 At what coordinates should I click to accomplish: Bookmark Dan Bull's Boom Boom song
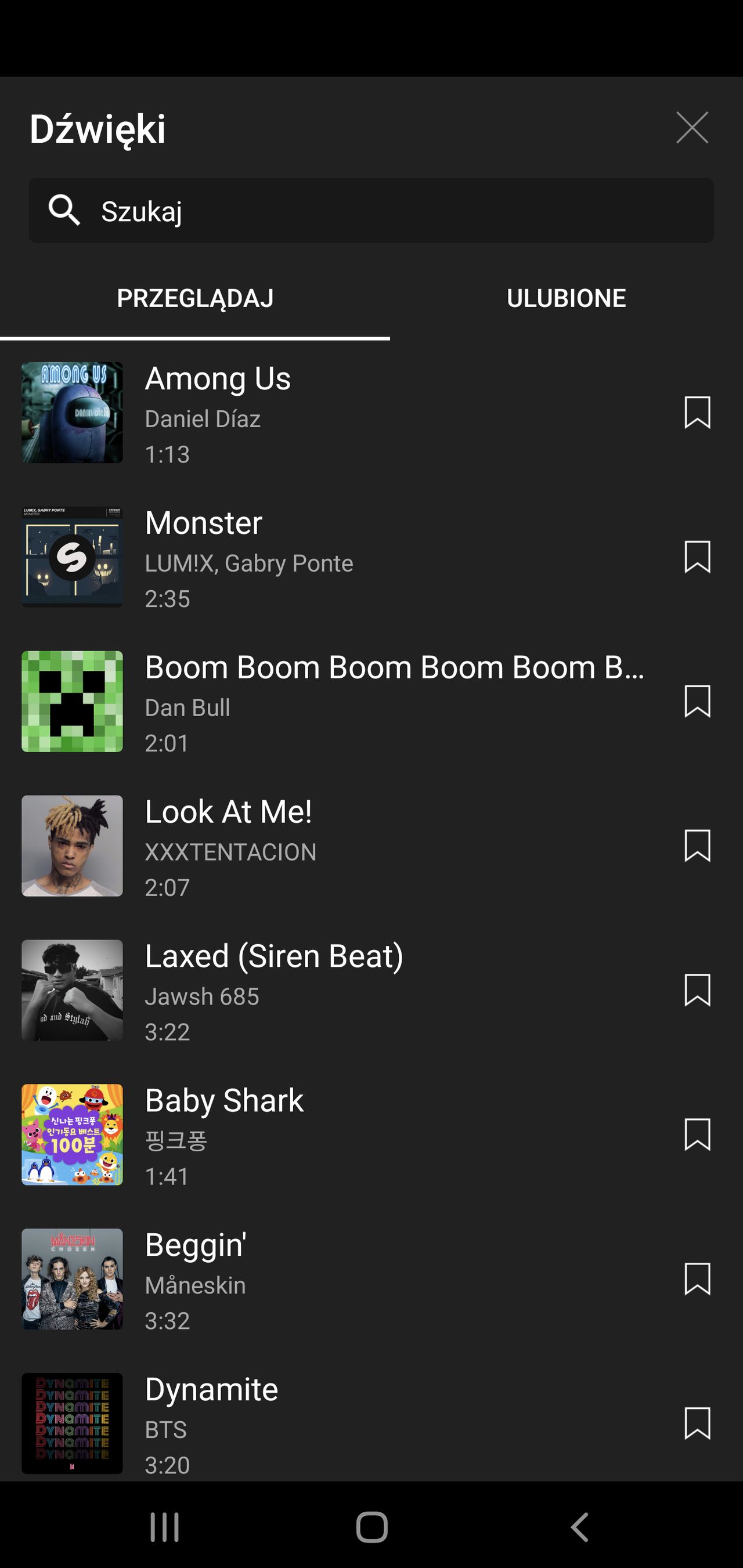click(x=698, y=702)
